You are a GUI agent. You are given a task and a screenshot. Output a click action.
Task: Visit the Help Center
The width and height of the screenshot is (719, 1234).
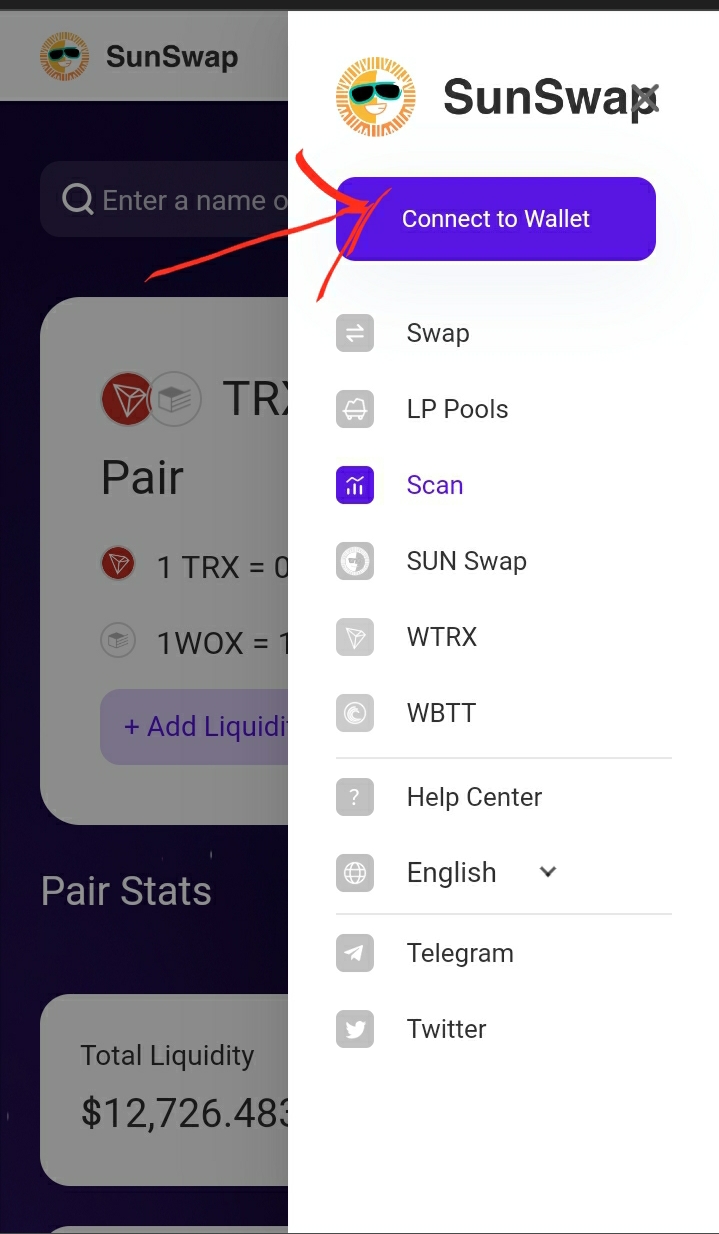(474, 797)
